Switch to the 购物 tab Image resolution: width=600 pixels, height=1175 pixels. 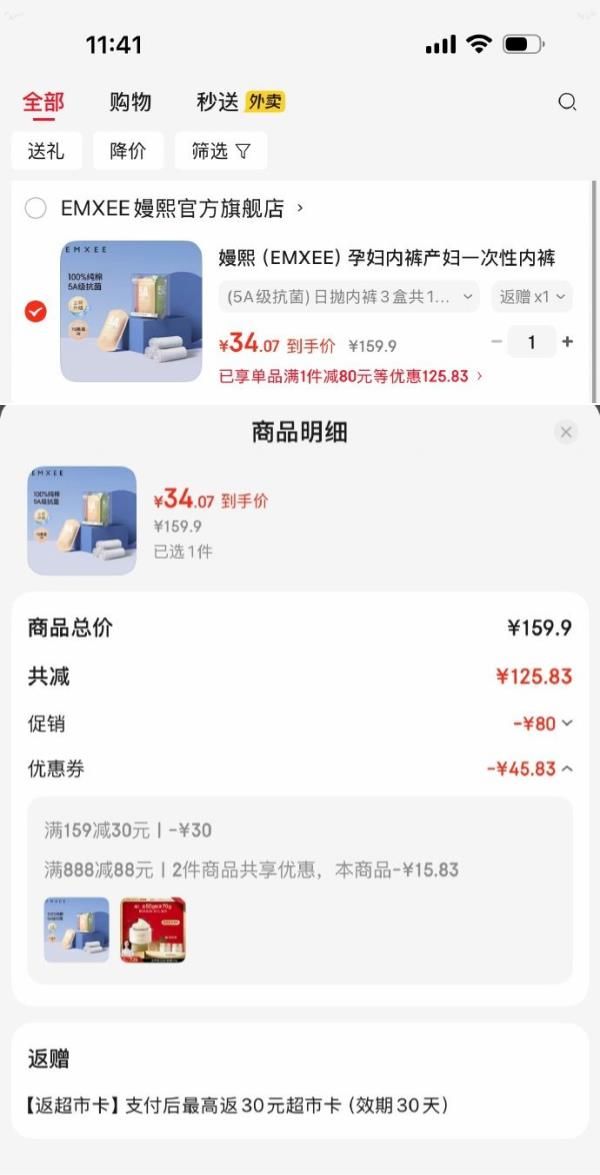pos(130,102)
